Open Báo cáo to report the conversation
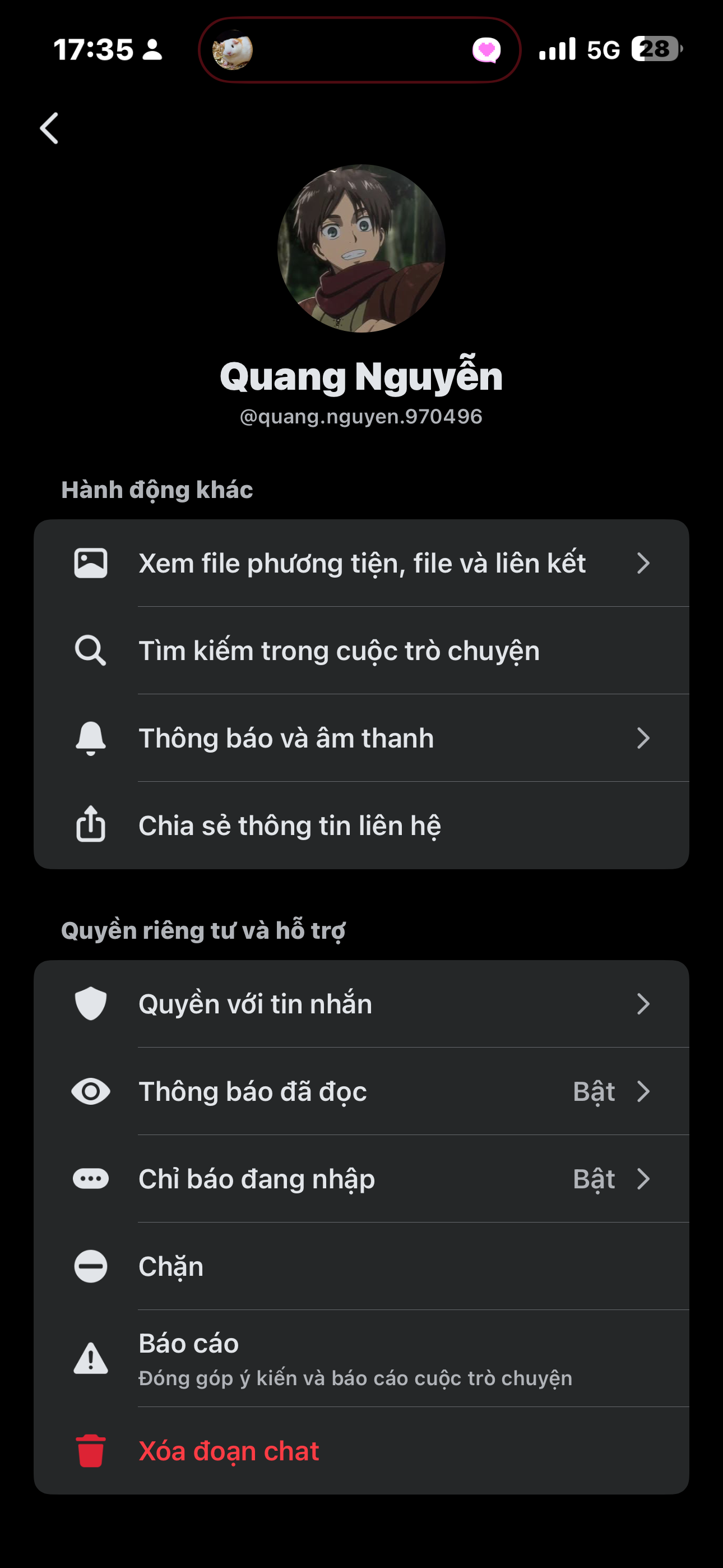This screenshot has width=723, height=1568. [361, 1359]
